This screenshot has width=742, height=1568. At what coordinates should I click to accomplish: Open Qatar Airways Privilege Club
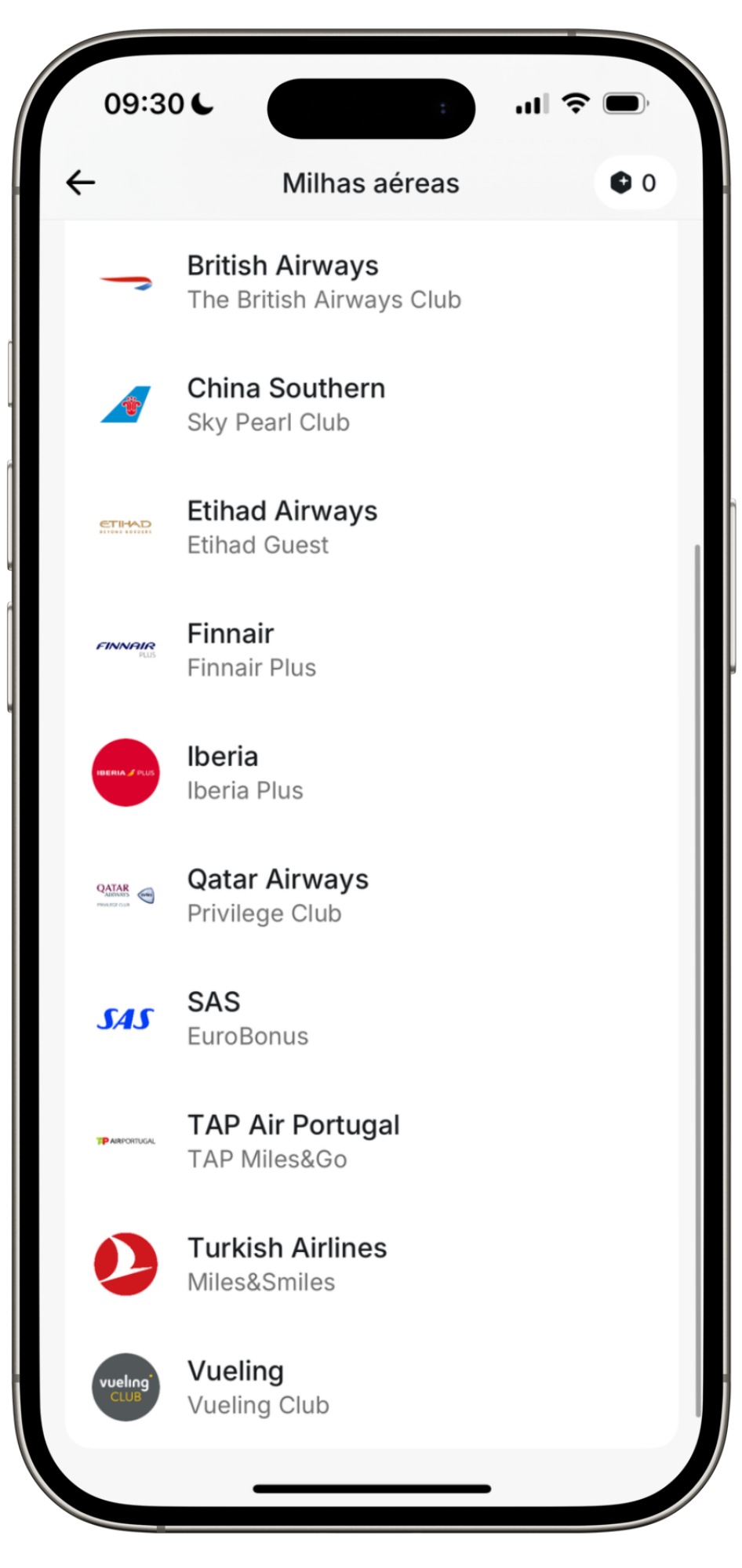[278, 895]
